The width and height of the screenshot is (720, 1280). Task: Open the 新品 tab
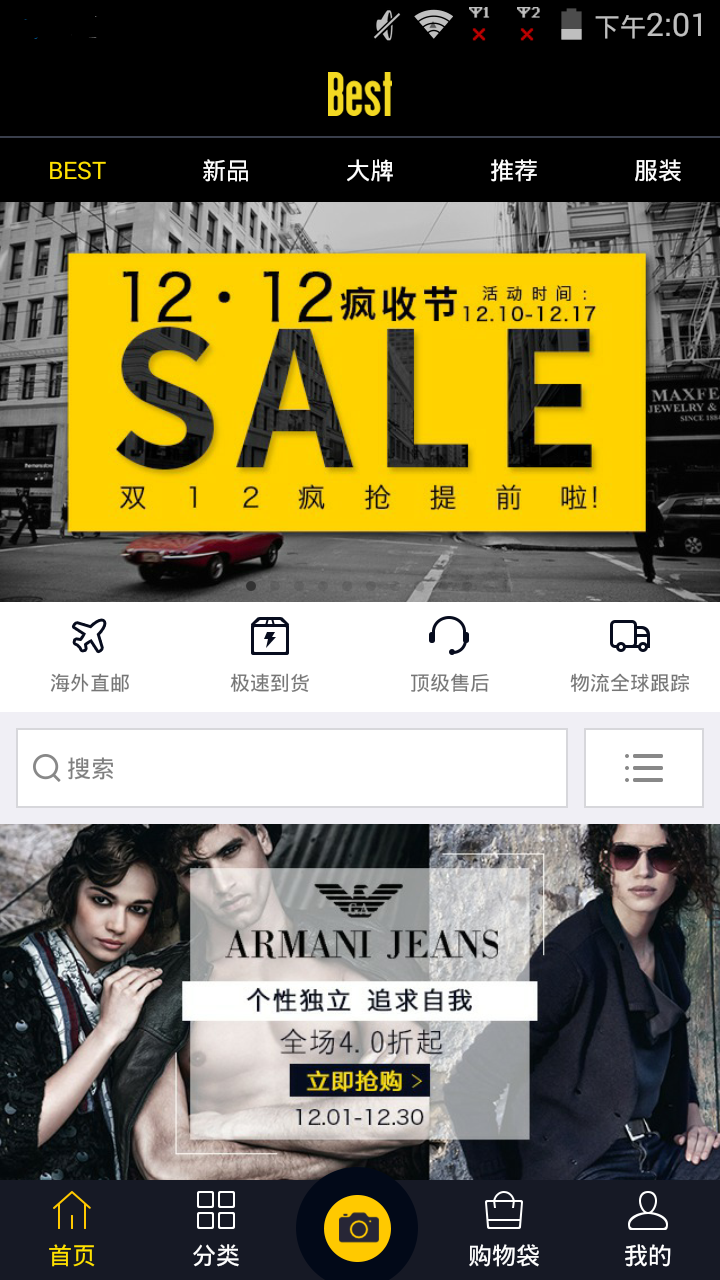(x=225, y=171)
